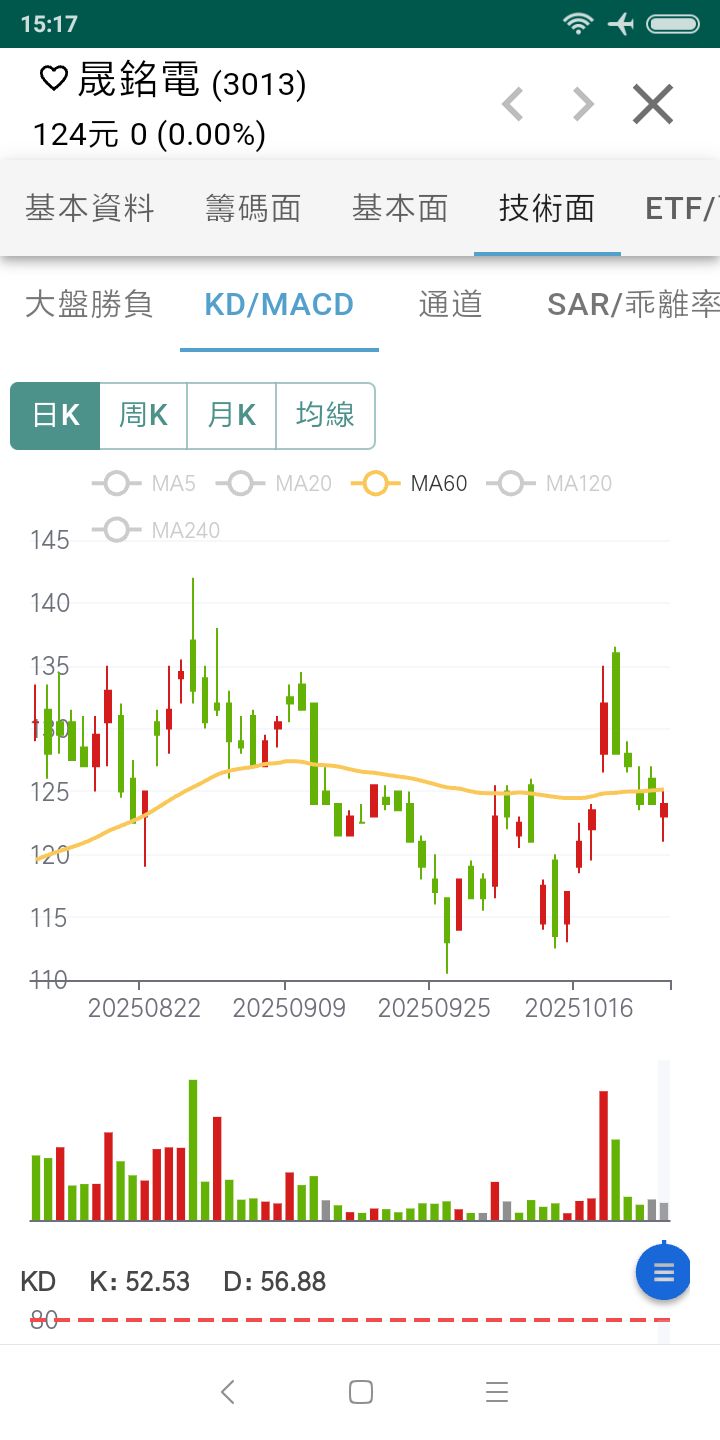Viewport: 720px width, 1440px height.
Task: Go to previous stock with left chevron
Action: coord(513,103)
